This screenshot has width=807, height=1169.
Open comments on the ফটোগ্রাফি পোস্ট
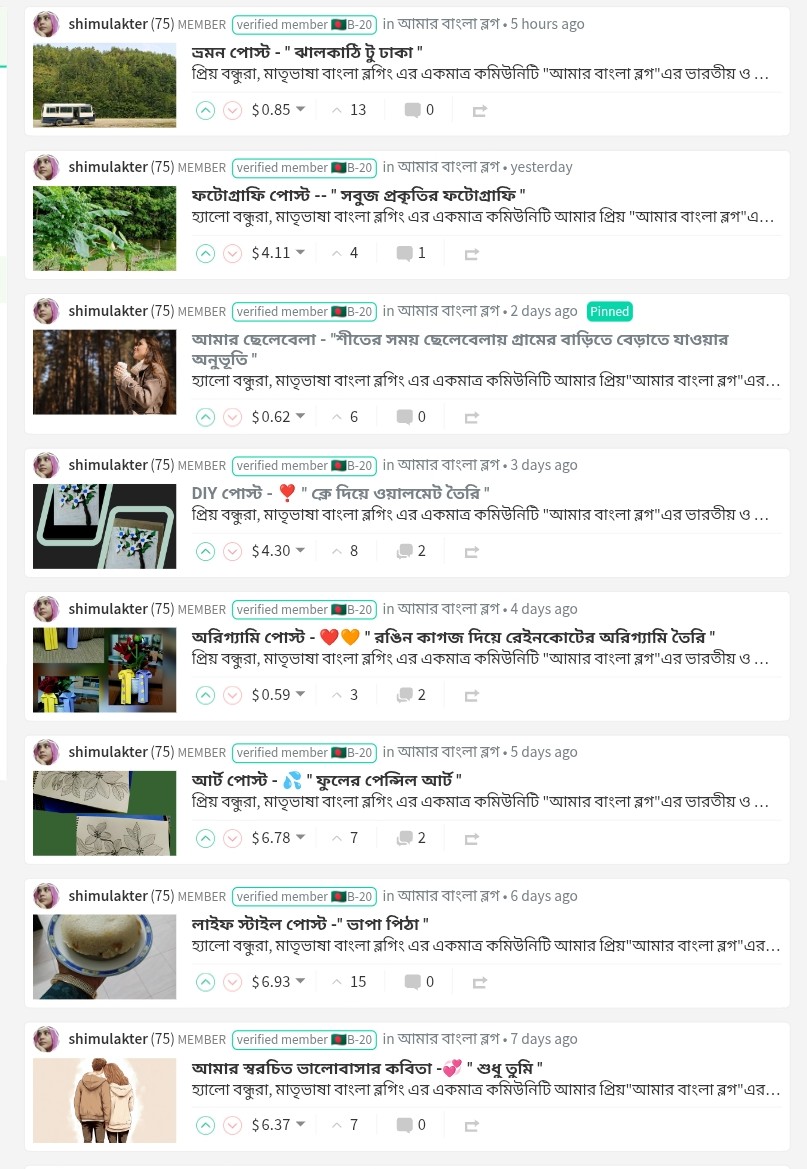pyautogui.click(x=410, y=253)
